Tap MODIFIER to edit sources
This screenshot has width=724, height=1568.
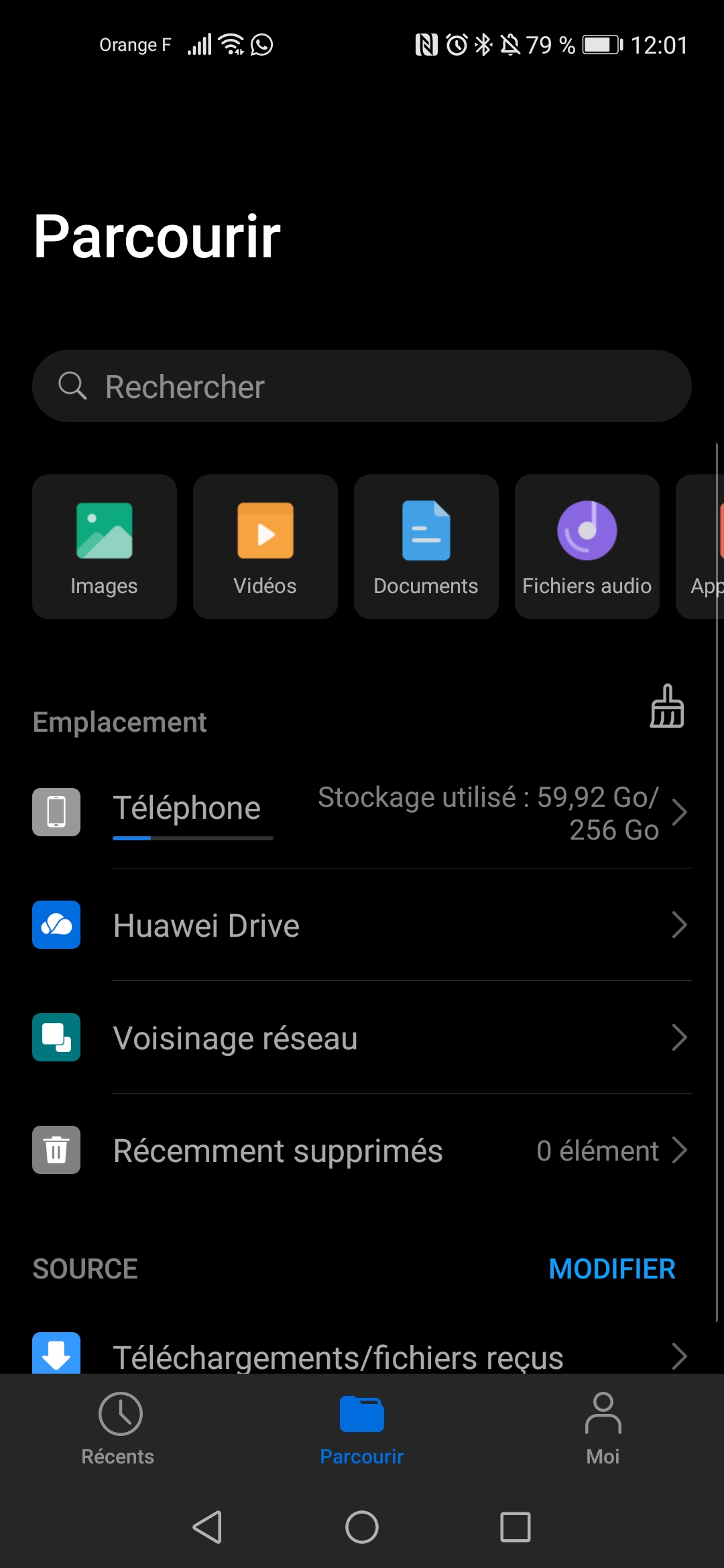[611, 1268]
